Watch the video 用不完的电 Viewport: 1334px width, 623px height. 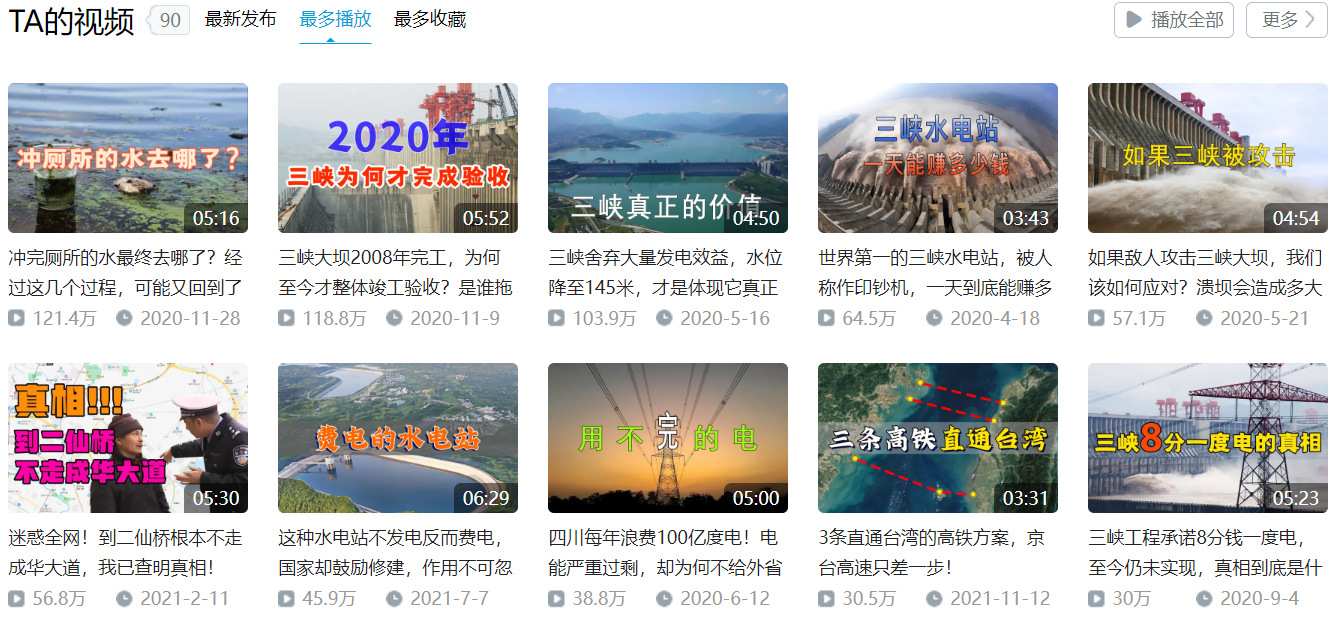(x=668, y=438)
